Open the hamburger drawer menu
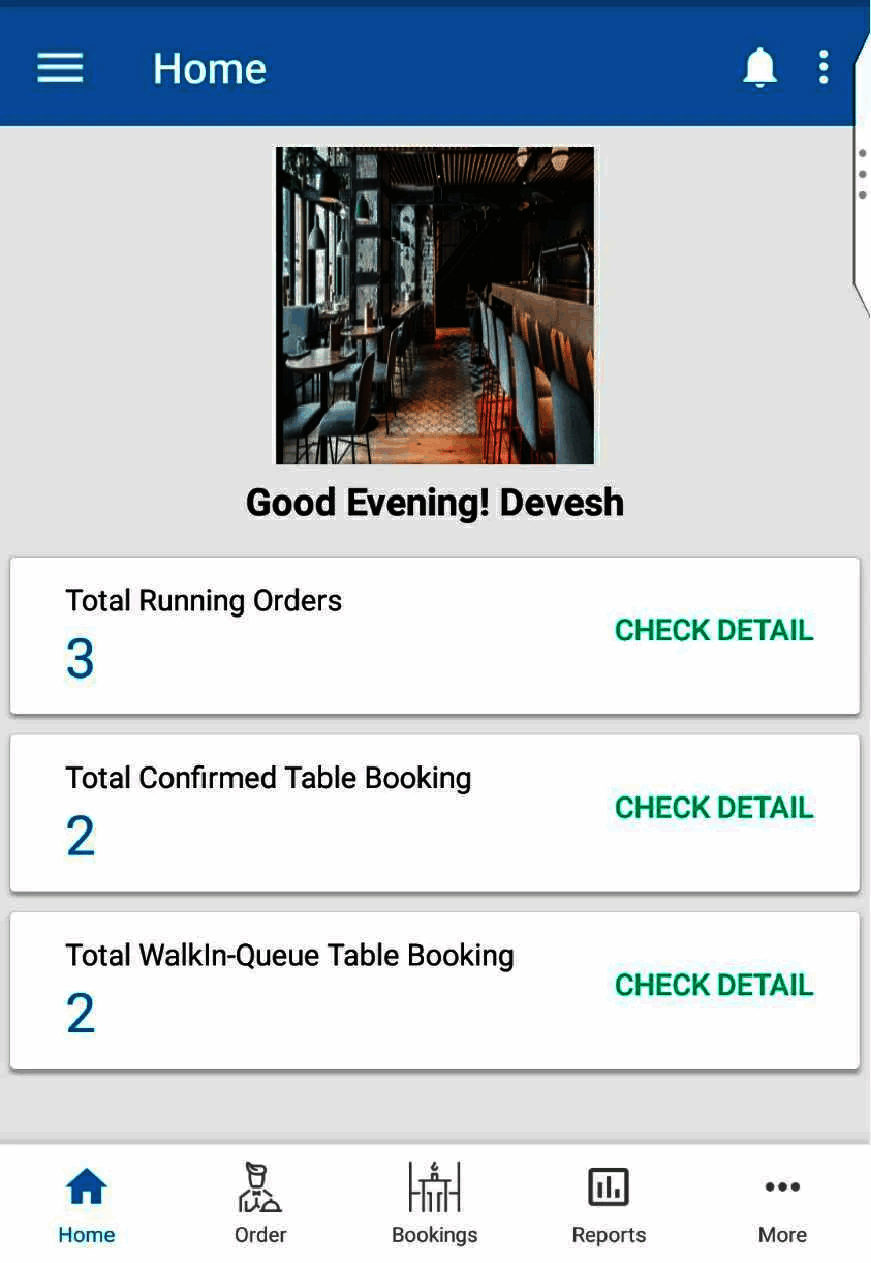This screenshot has height=1263, width=871. coord(60,68)
